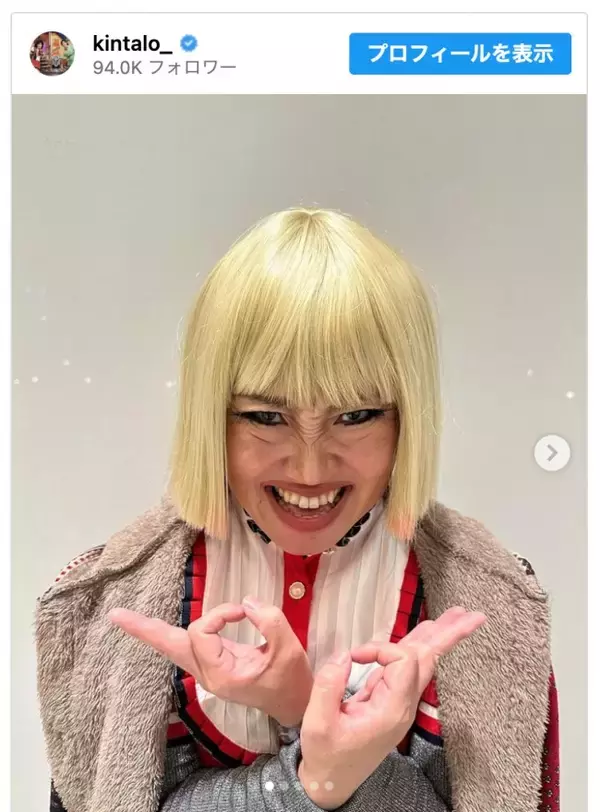Go to the next photo with the arrow
The height and width of the screenshot is (812, 600).
[x=552, y=453]
